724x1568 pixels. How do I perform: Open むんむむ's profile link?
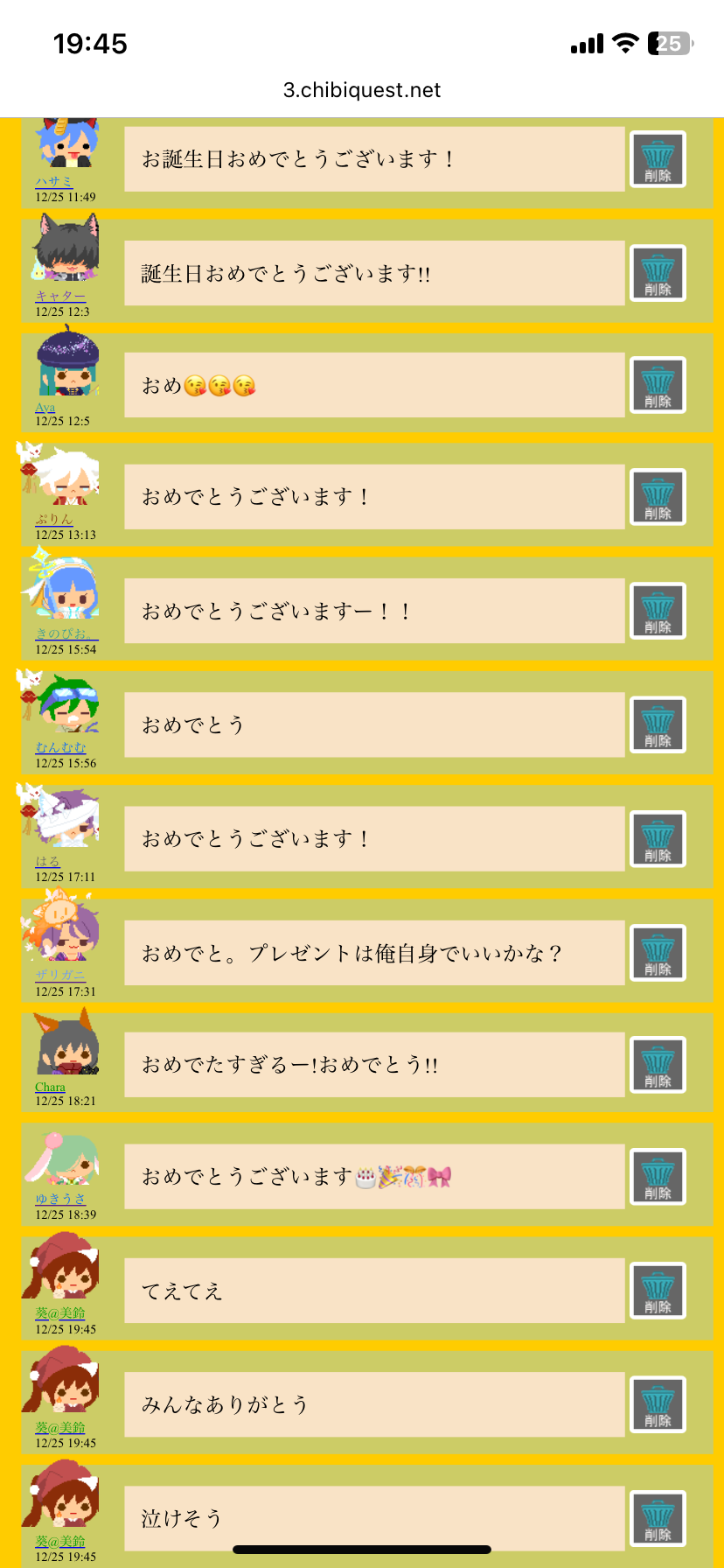click(x=60, y=747)
